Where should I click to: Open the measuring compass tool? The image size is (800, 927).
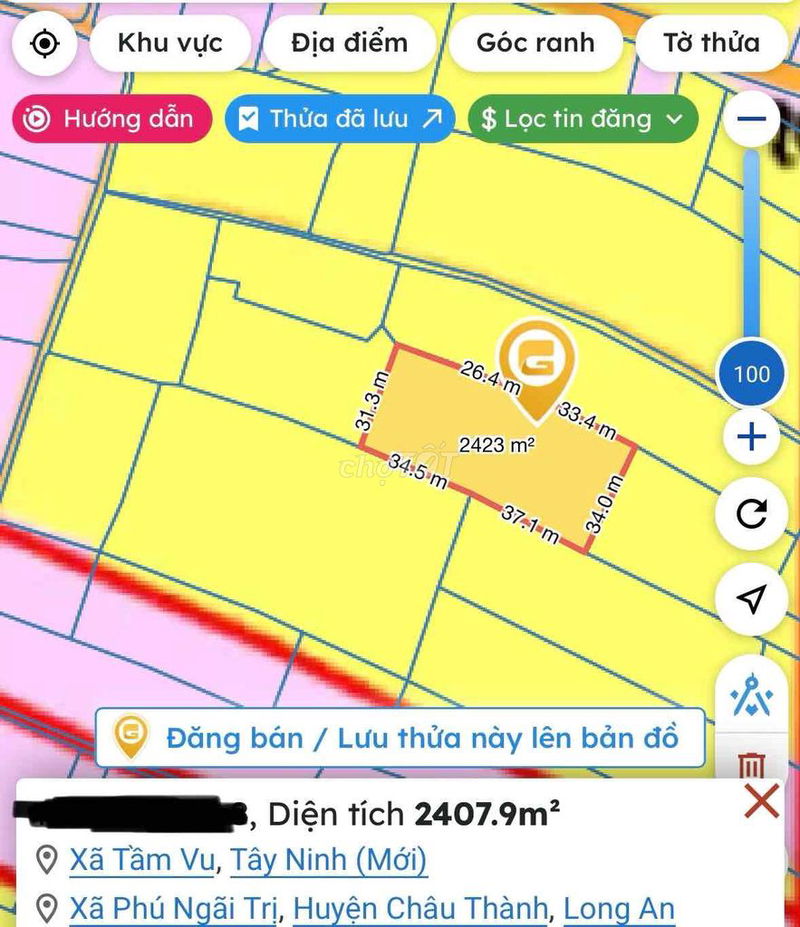(751, 692)
